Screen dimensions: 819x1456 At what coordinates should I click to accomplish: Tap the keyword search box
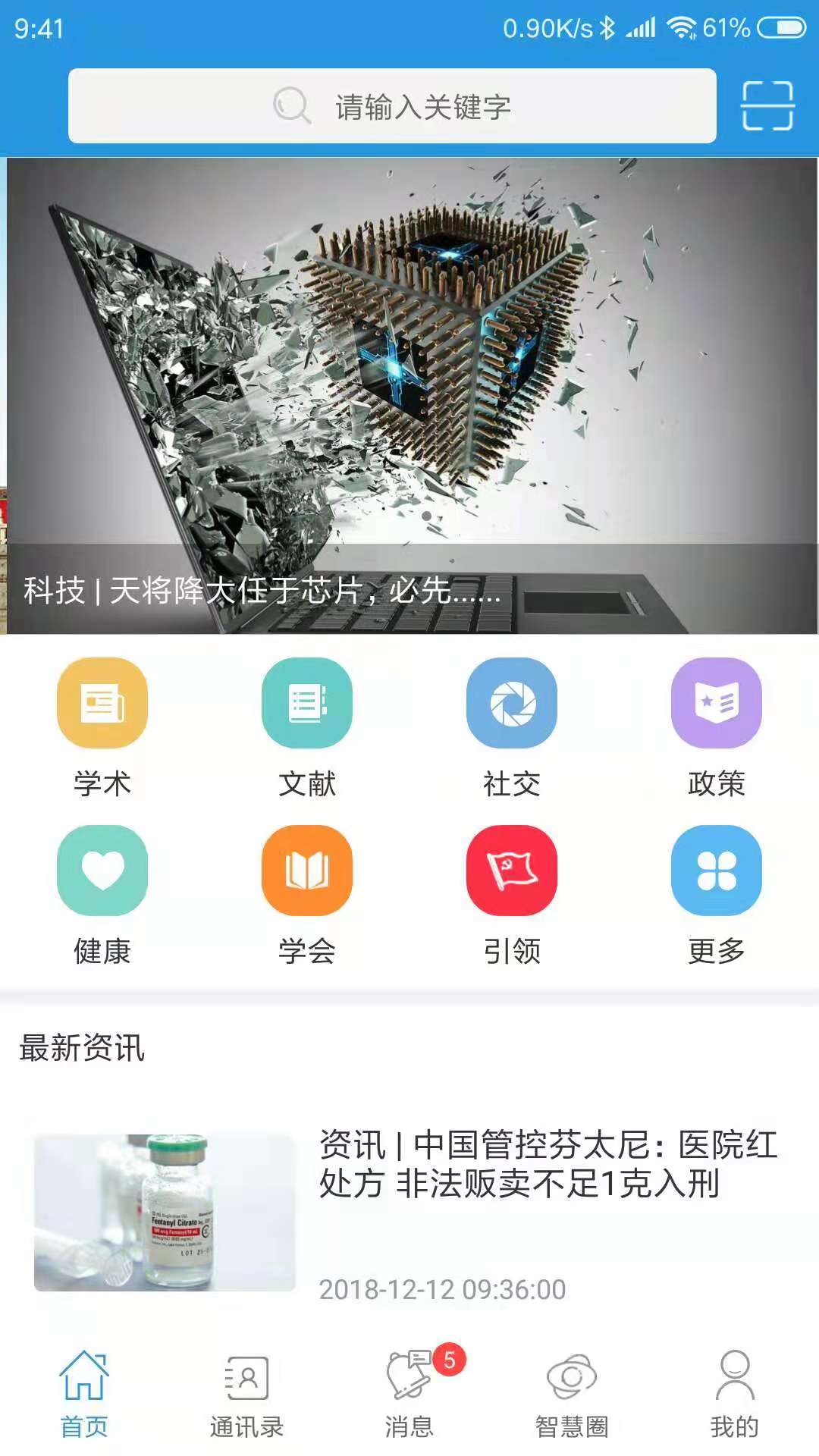point(392,106)
